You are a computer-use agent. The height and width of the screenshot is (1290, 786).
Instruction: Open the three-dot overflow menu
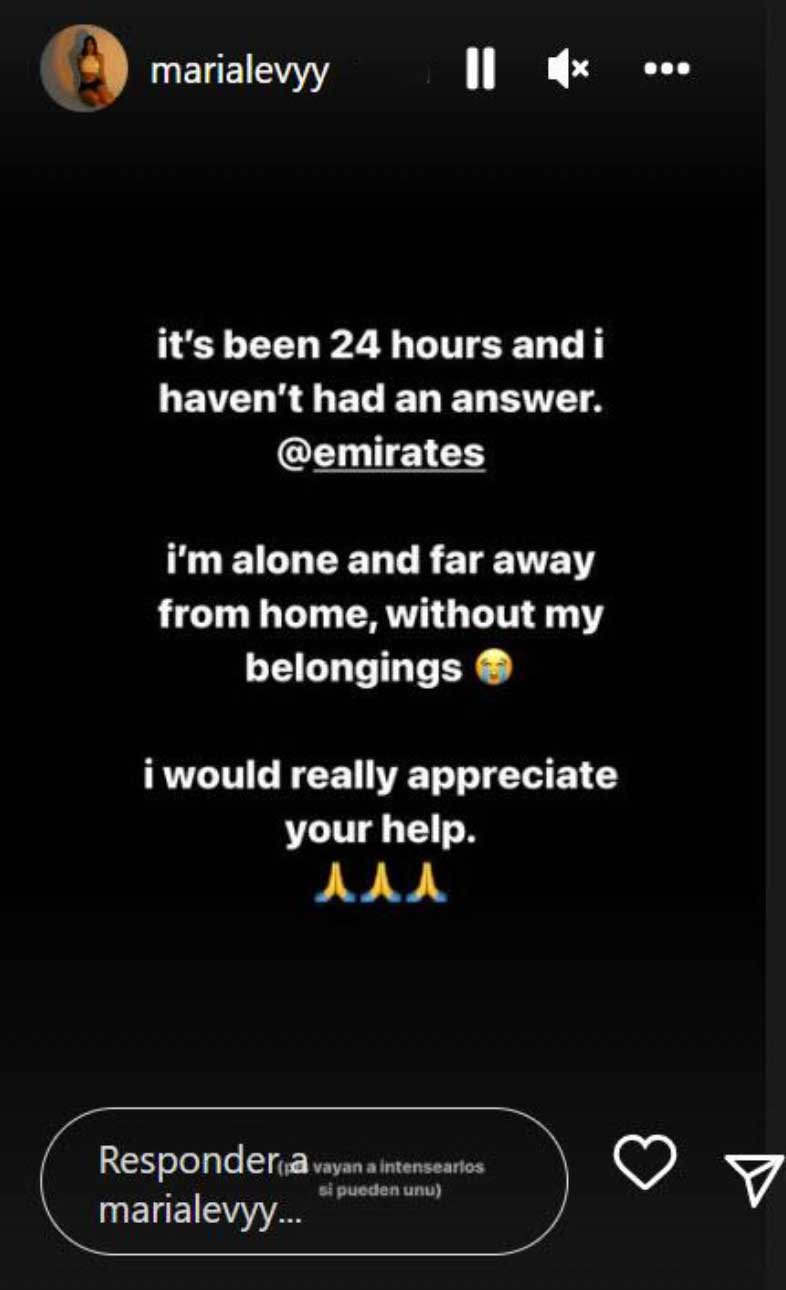click(667, 69)
